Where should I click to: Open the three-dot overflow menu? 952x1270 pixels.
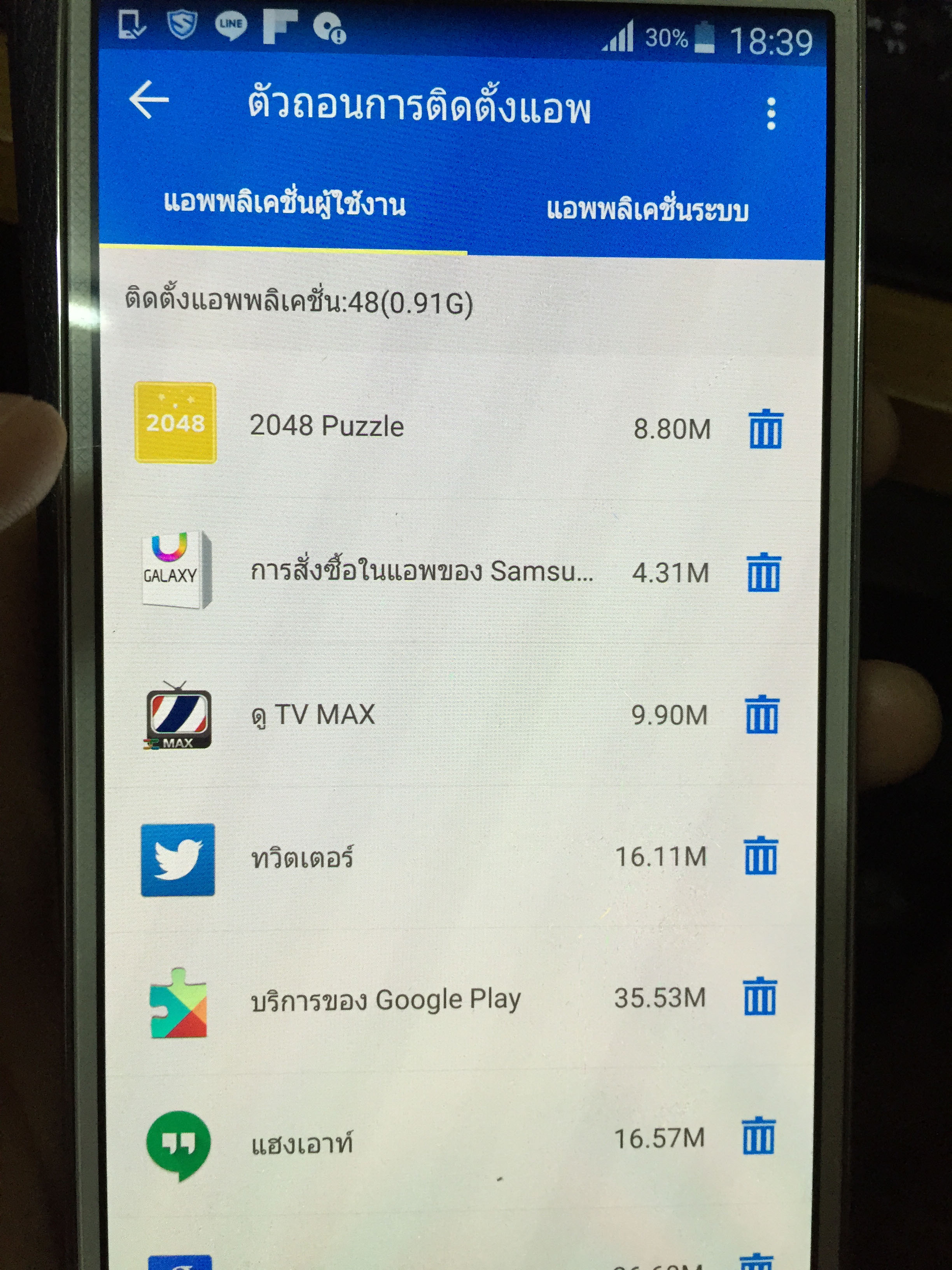[x=771, y=114]
